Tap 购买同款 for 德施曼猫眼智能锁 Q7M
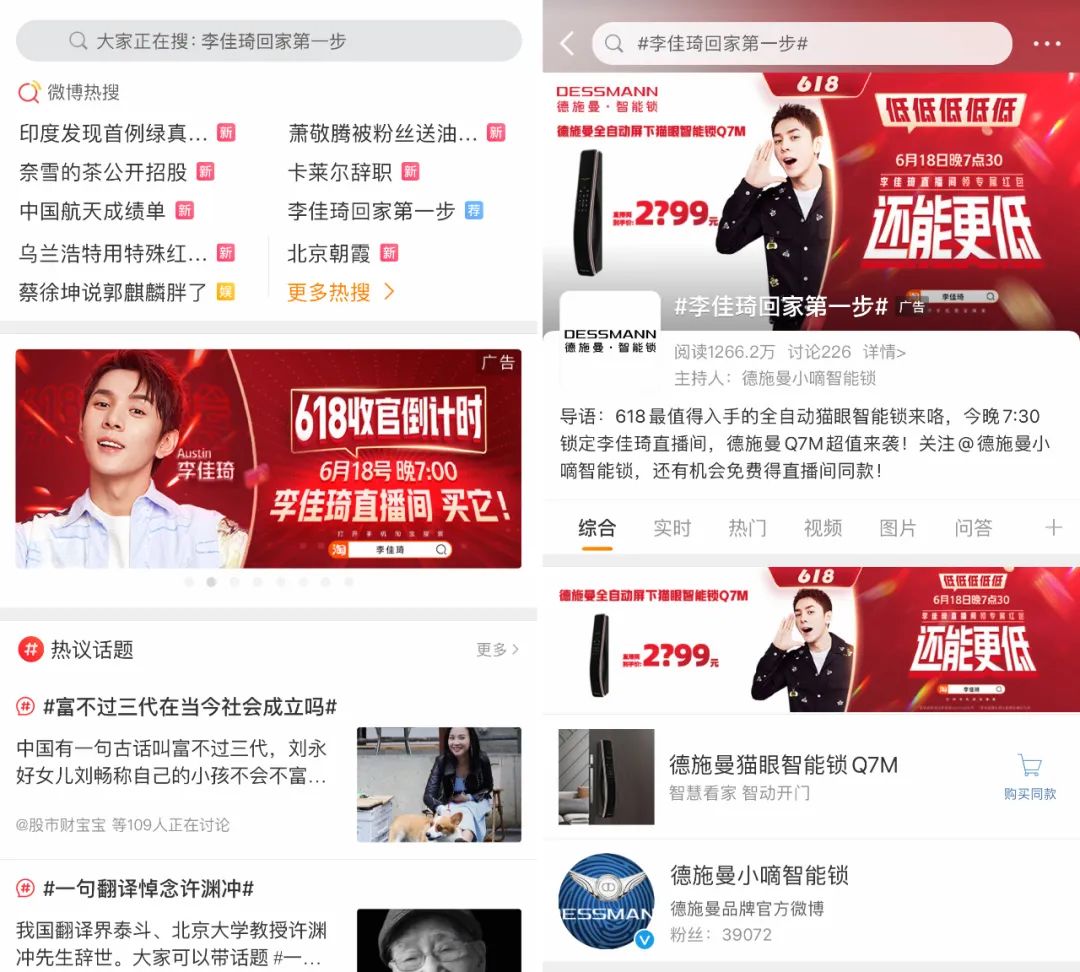Viewport: 1080px width, 972px height. point(1029,777)
